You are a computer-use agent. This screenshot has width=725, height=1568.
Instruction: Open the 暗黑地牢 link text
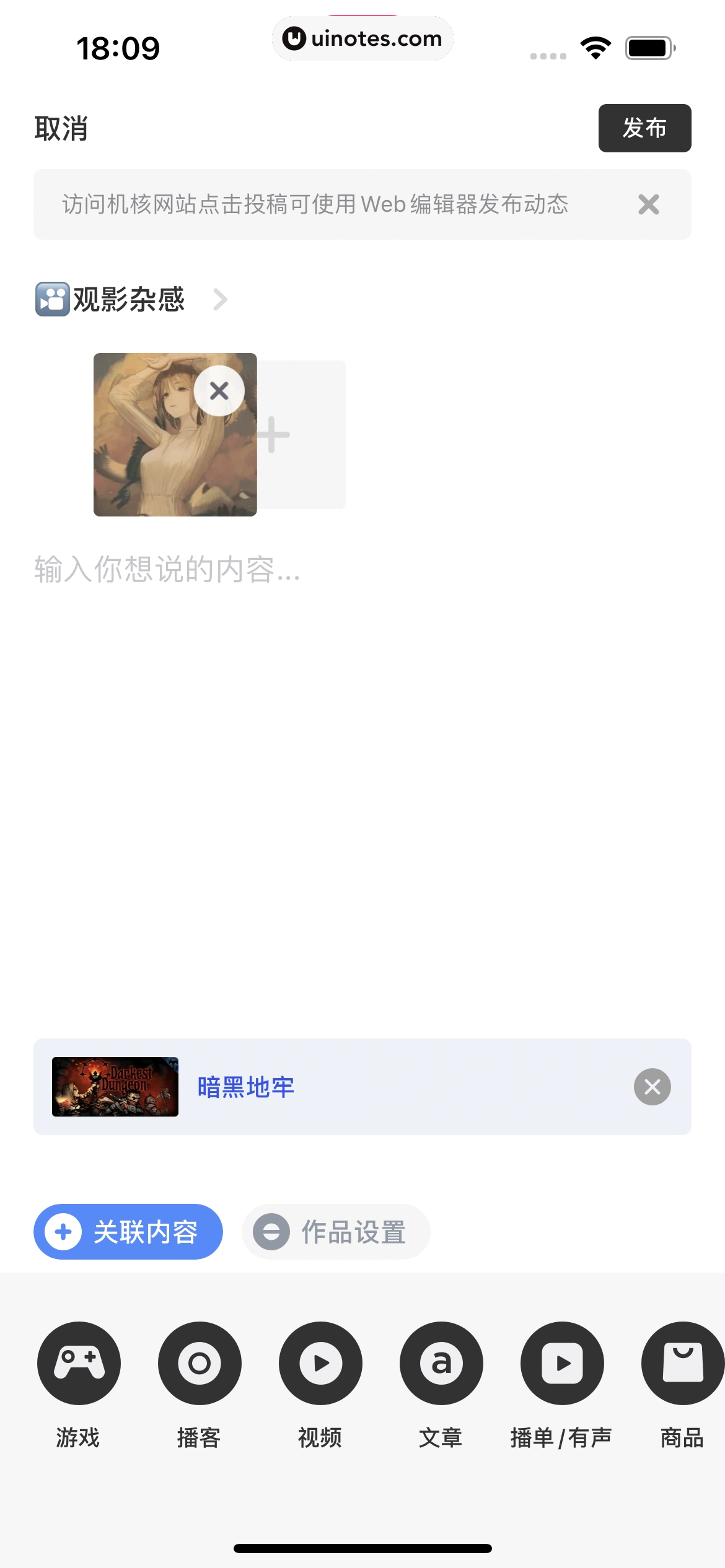click(x=247, y=1087)
